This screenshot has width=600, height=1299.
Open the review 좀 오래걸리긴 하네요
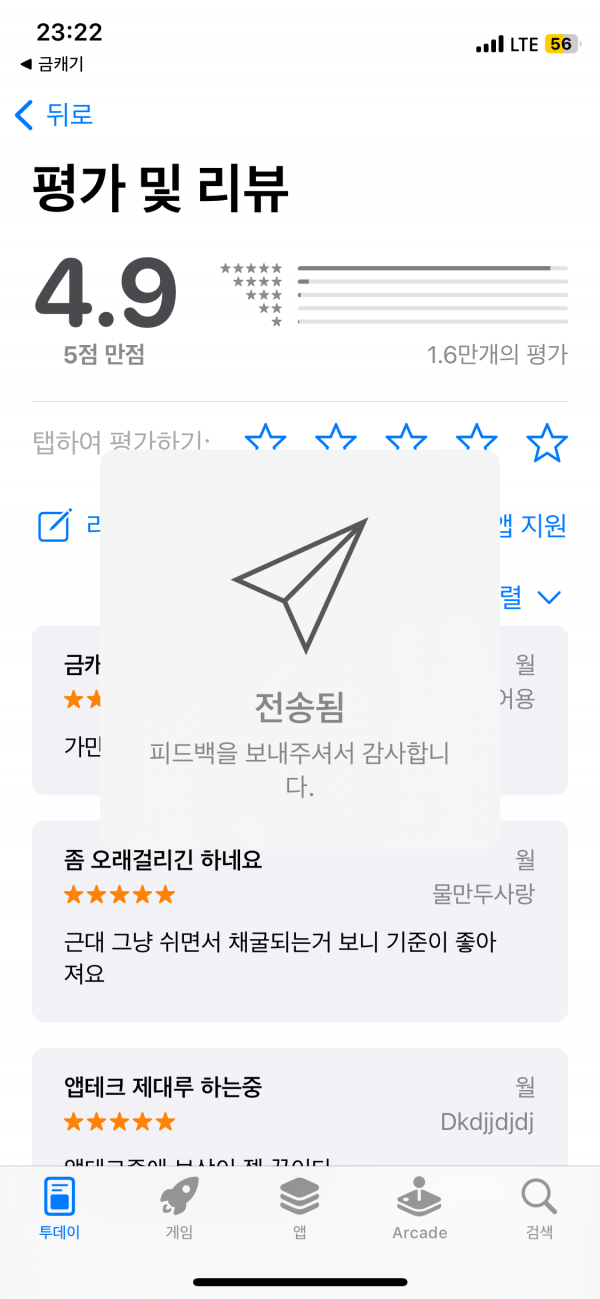click(x=300, y=921)
